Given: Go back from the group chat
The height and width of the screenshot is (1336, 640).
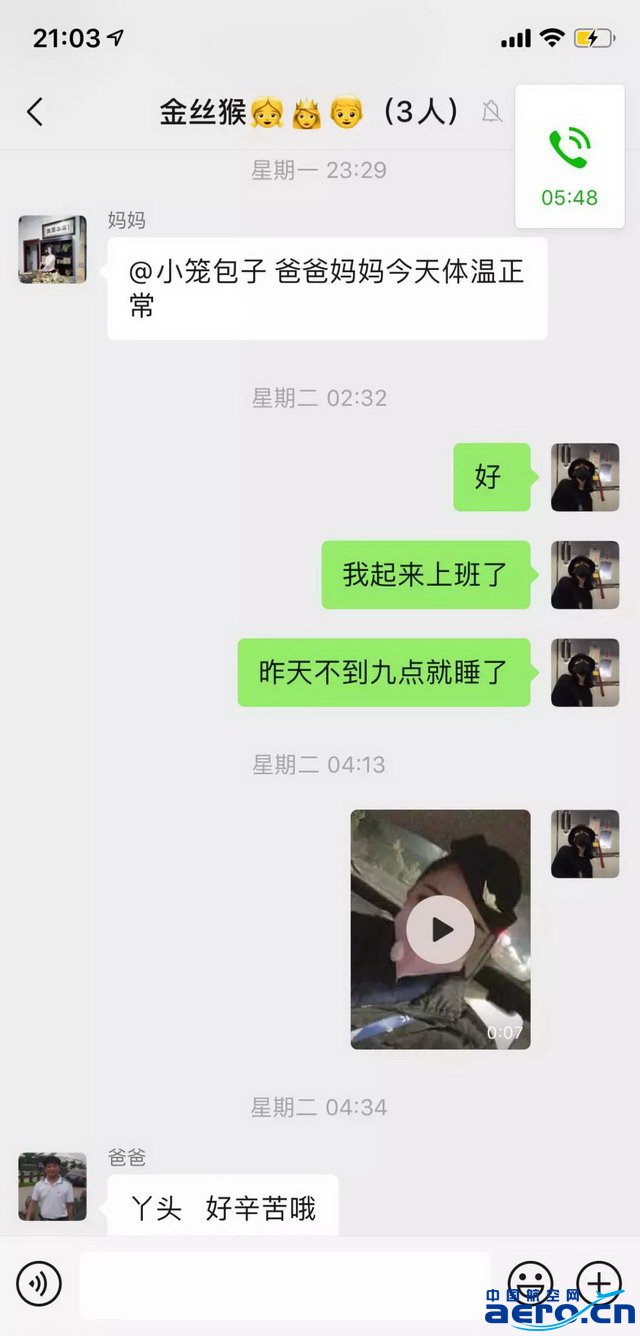Looking at the screenshot, I should pyautogui.click(x=36, y=112).
